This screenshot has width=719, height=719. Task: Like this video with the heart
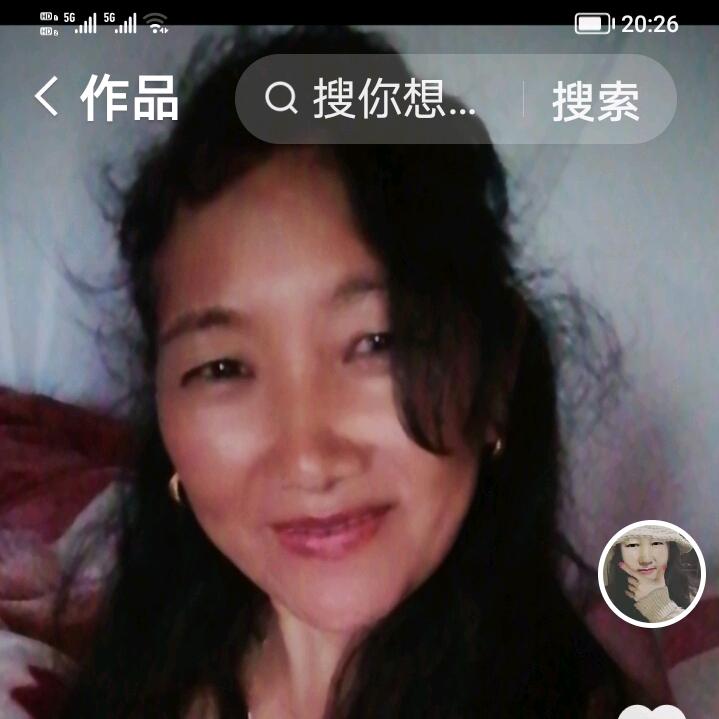click(651, 712)
